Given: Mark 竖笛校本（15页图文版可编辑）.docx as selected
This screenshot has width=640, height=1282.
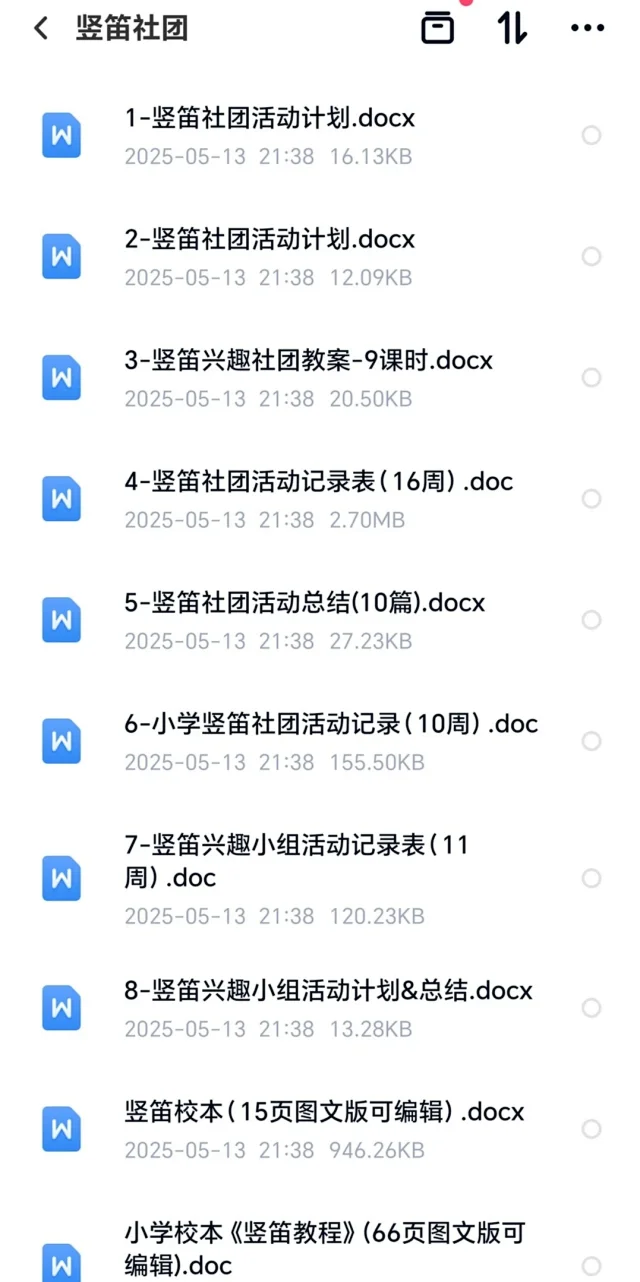Looking at the screenshot, I should tap(591, 1129).
